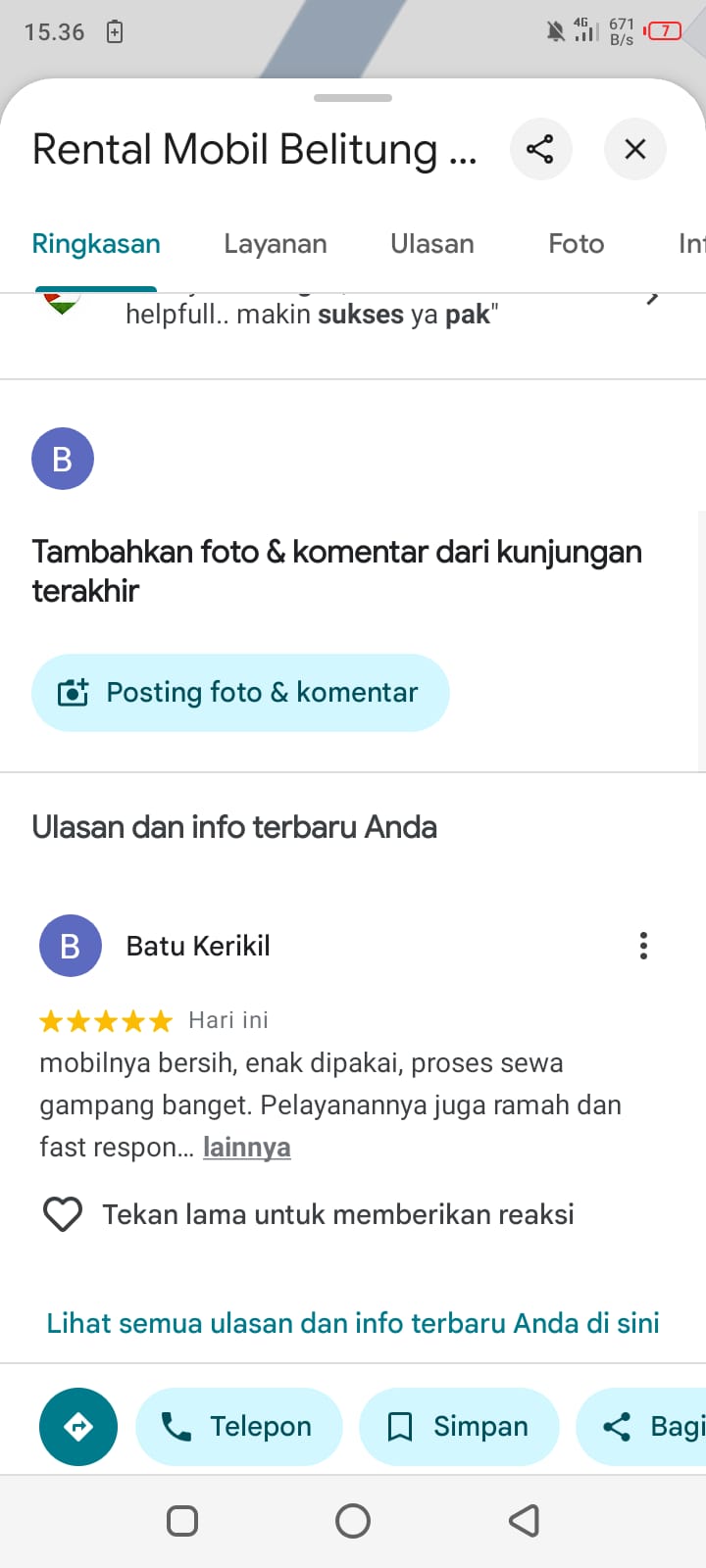
Task: Open Batu Kerikil's profile avatar on the review
Action: 71,946
